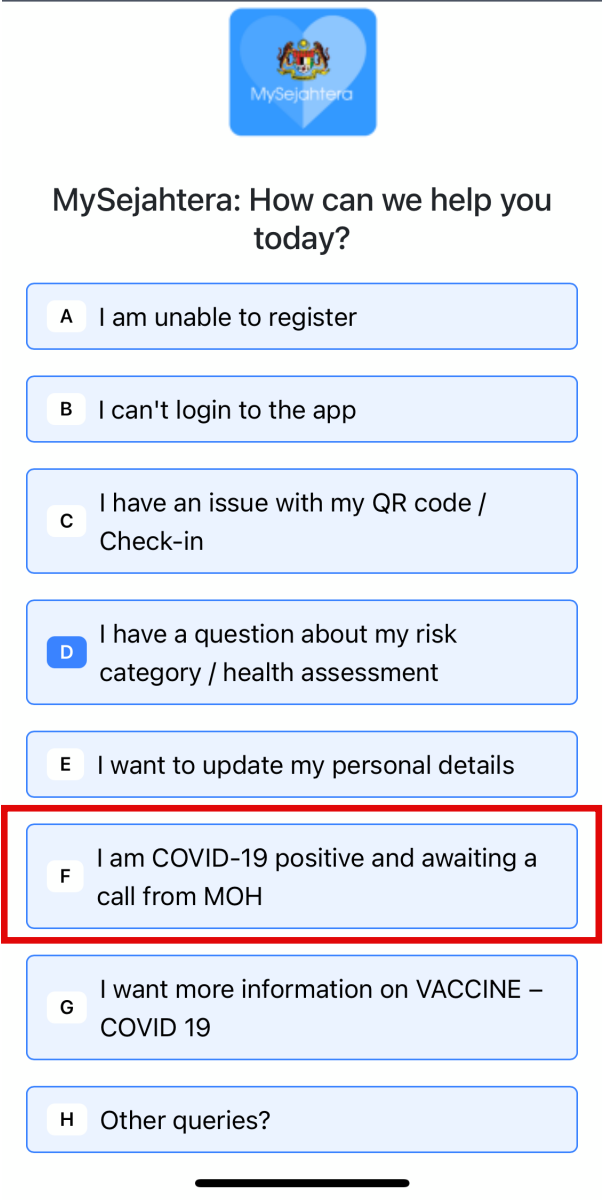
Task: Select option A, unable to register
Action: (301, 317)
